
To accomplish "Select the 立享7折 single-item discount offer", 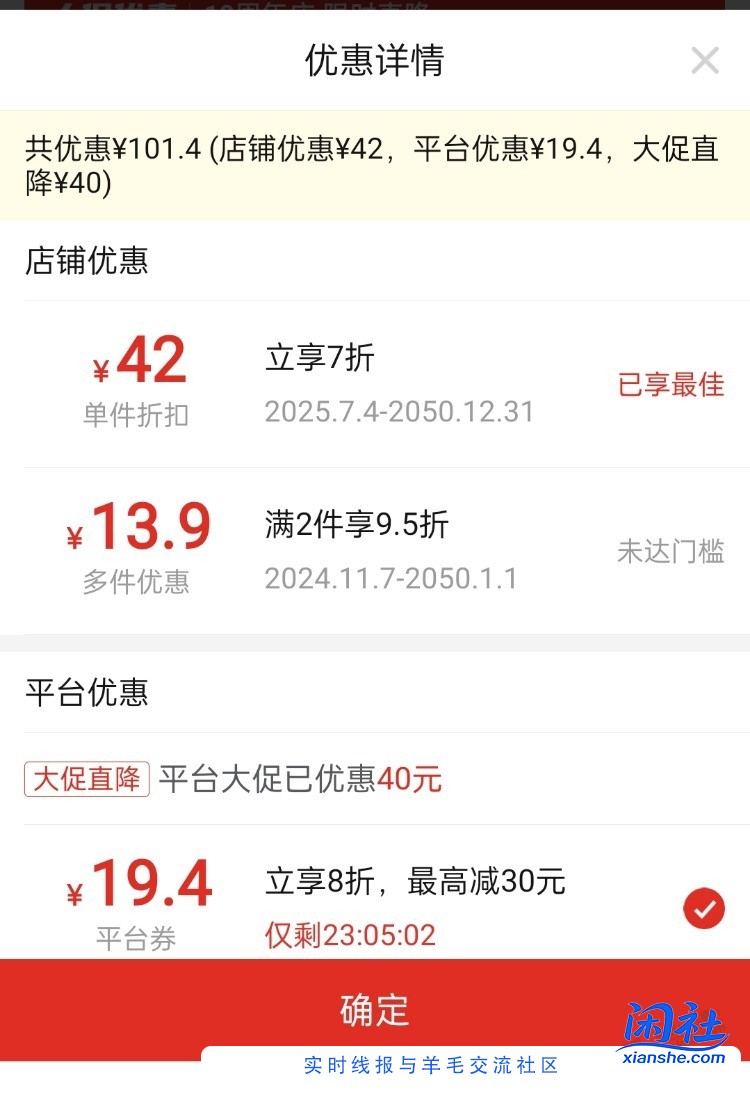I will [x=318, y=359].
